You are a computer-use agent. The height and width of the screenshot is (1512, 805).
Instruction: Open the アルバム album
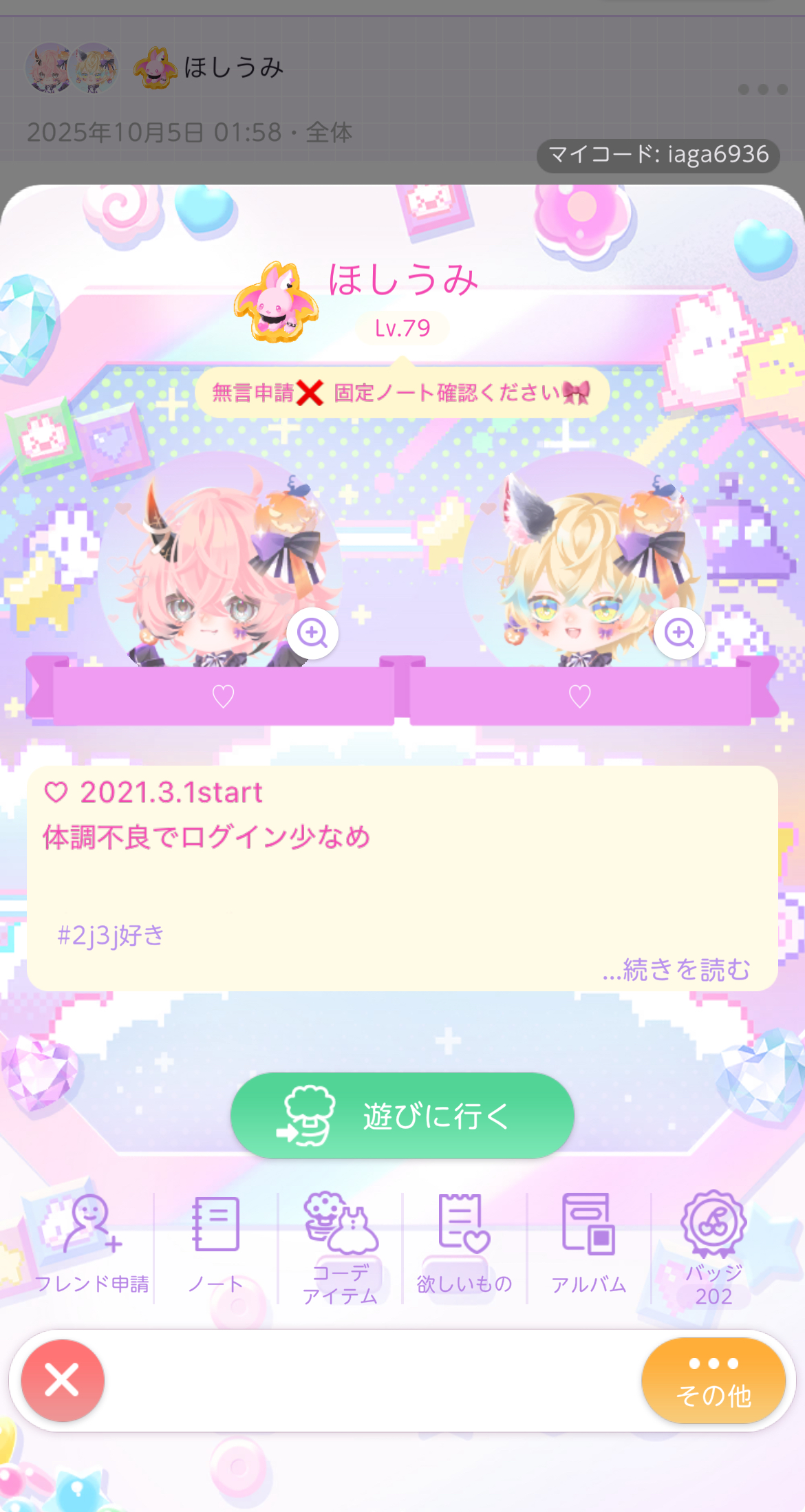click(589, 1246)
